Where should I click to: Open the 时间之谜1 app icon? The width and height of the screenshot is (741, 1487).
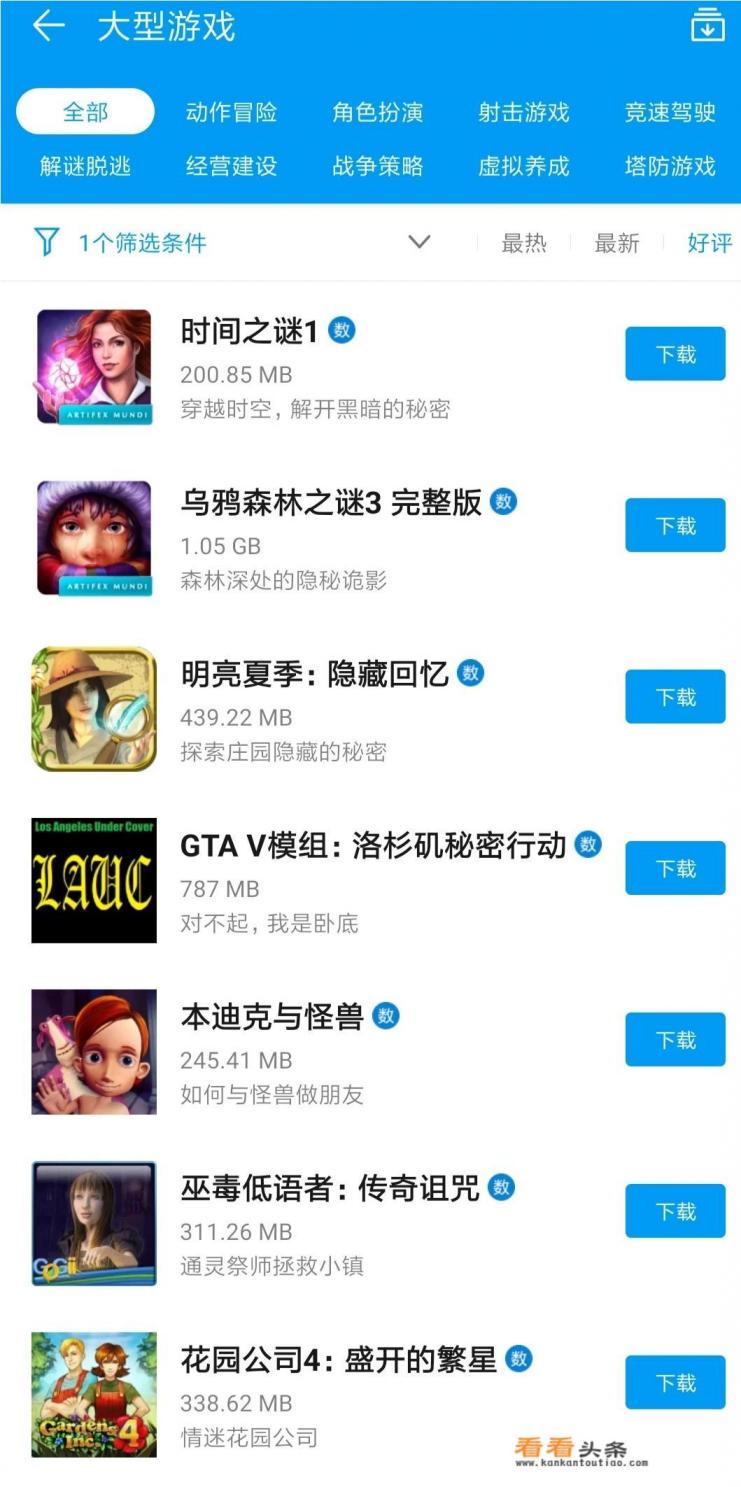(x=93, y=366)
